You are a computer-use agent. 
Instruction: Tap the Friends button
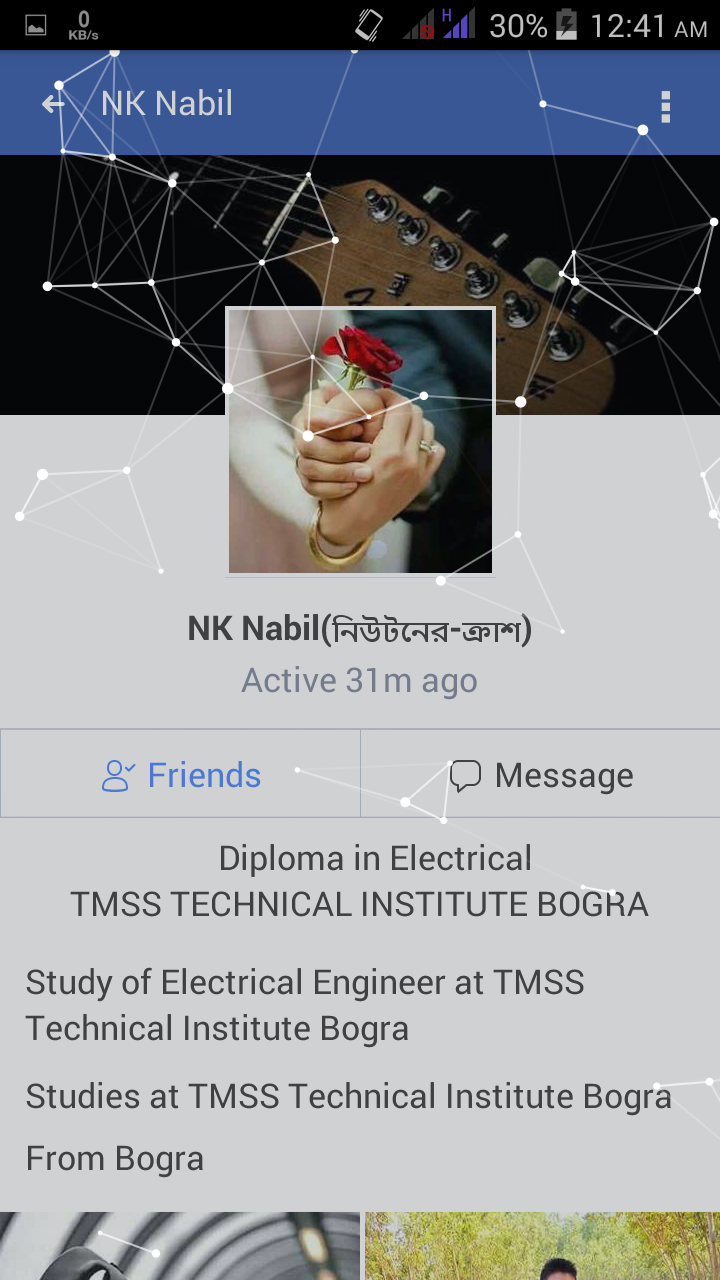click(x=181, y=775)
